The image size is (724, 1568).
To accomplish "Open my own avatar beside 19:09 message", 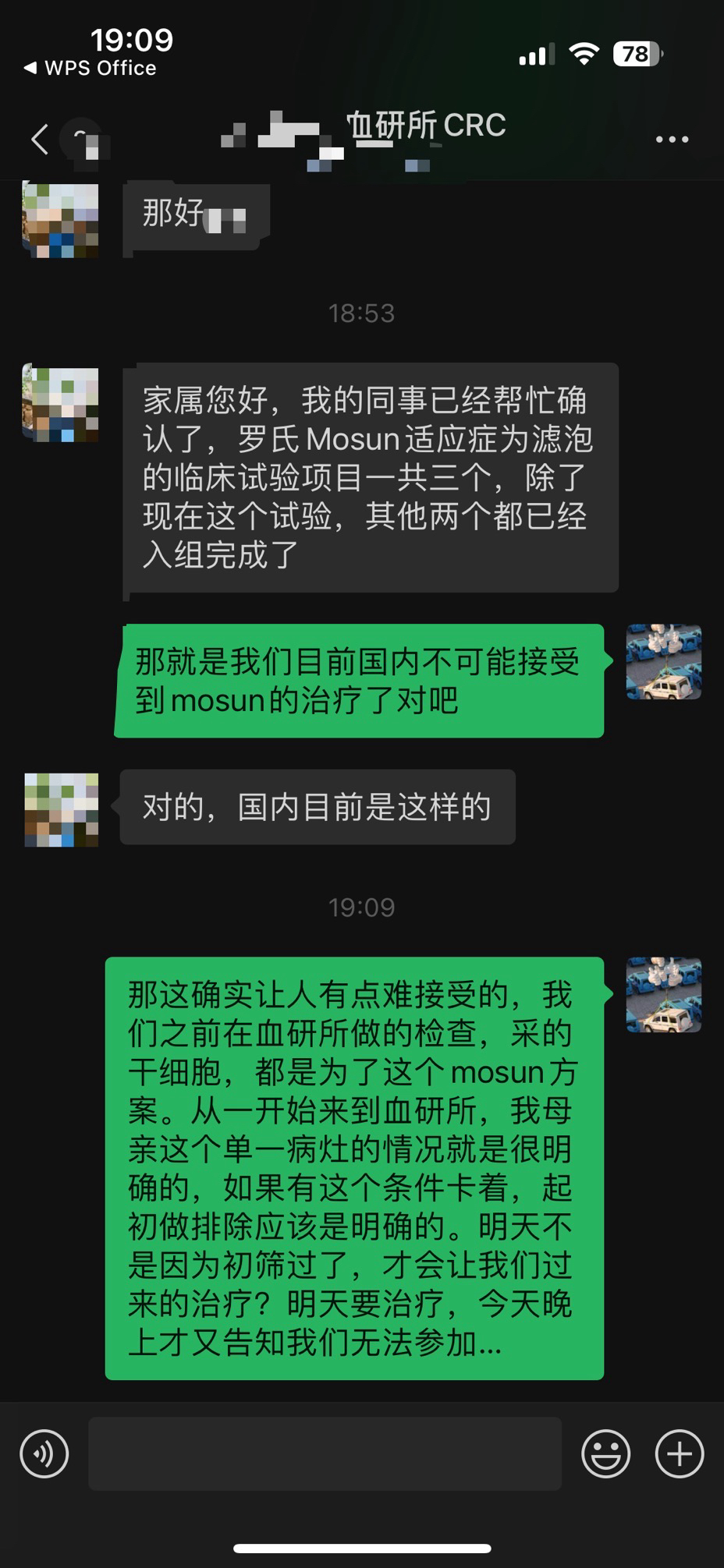I will pyautogui.click(x=664, y=995).
